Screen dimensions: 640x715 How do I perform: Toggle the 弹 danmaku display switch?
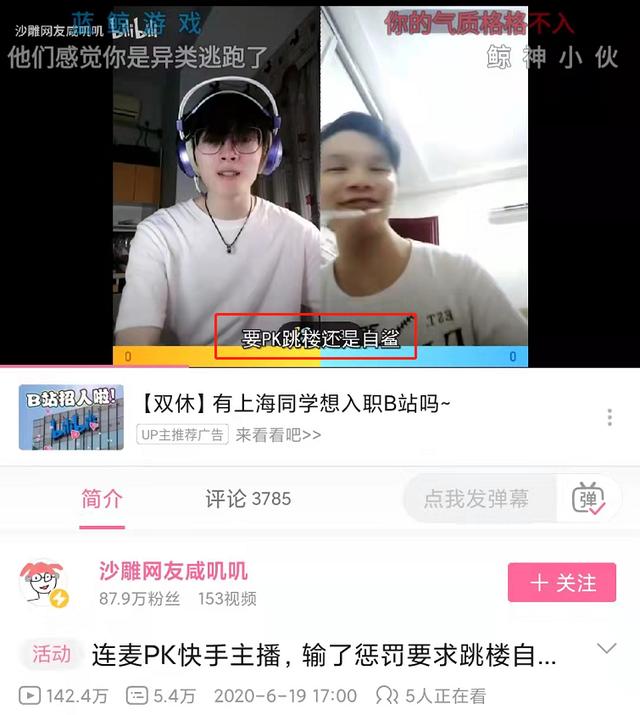pos(588,499)
